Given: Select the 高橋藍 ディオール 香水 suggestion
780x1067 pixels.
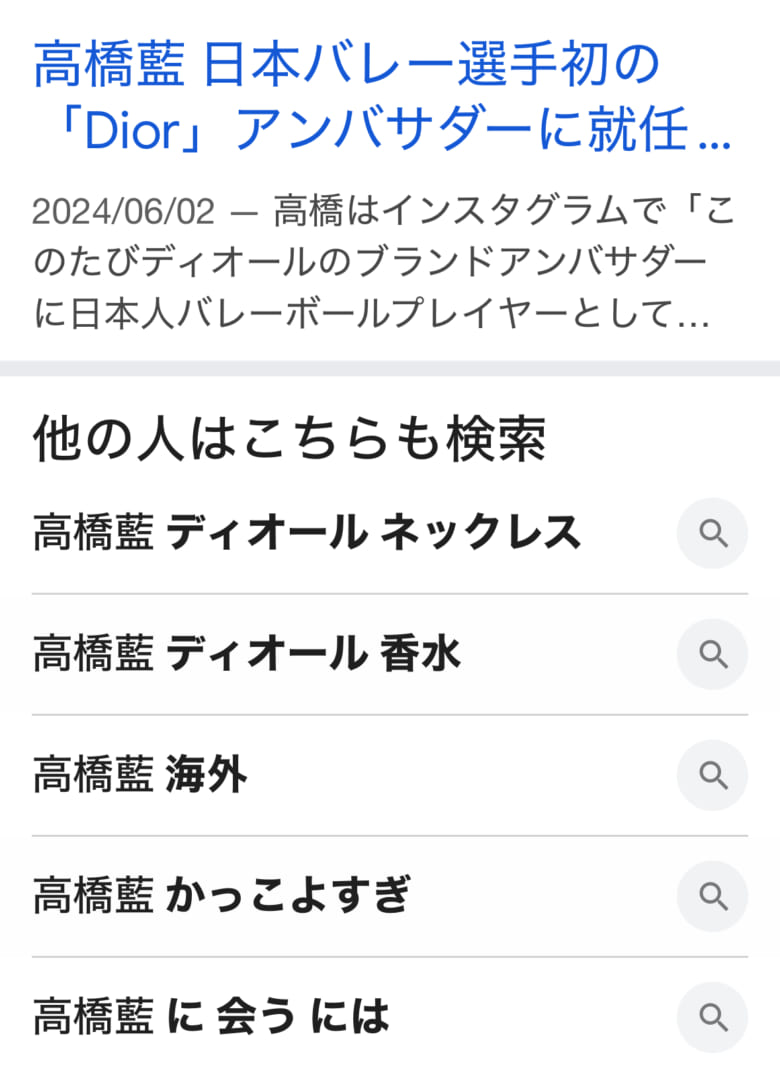Looking at the screenshot, I should click(x=247, y=654).
